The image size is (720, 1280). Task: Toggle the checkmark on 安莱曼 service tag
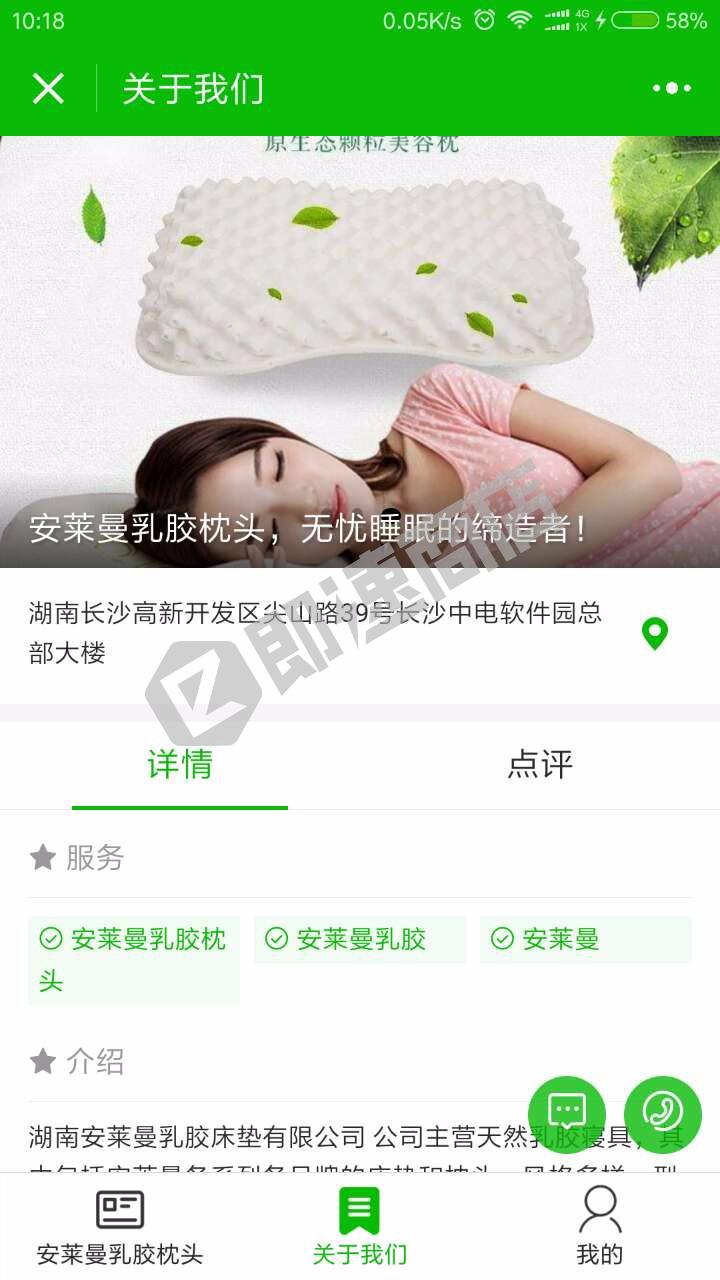501,938
